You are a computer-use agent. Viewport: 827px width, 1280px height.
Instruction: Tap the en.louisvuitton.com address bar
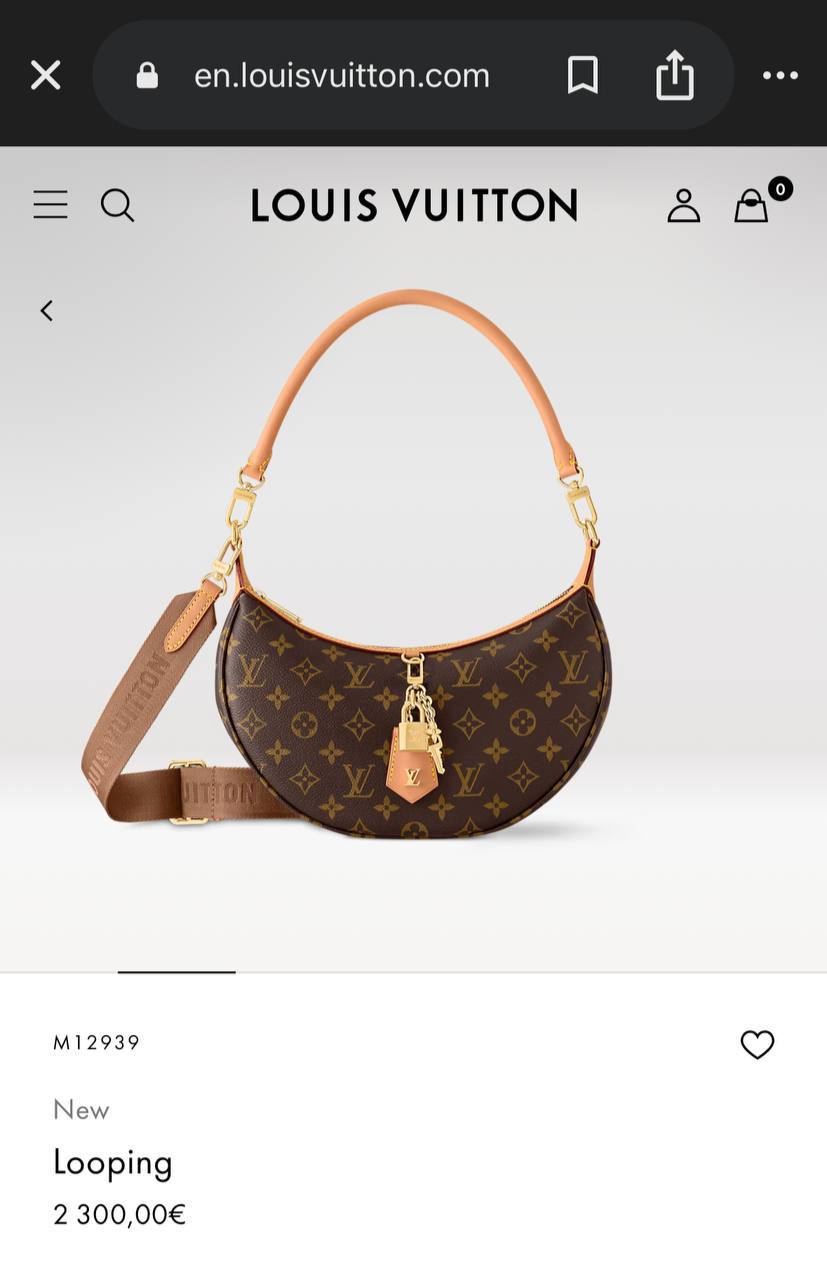click(341, 76)
